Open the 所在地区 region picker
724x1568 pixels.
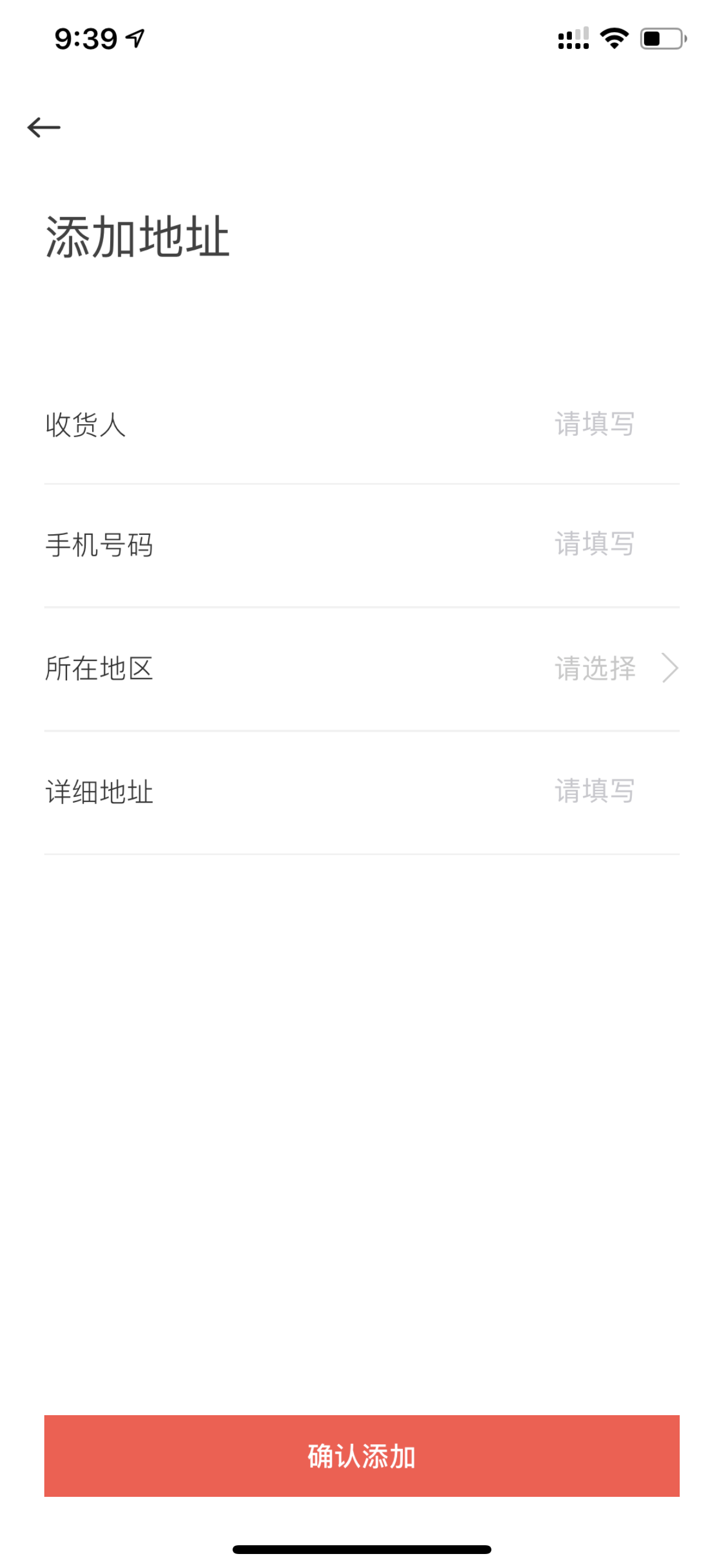pyautogui.click(x=362, y=668)
